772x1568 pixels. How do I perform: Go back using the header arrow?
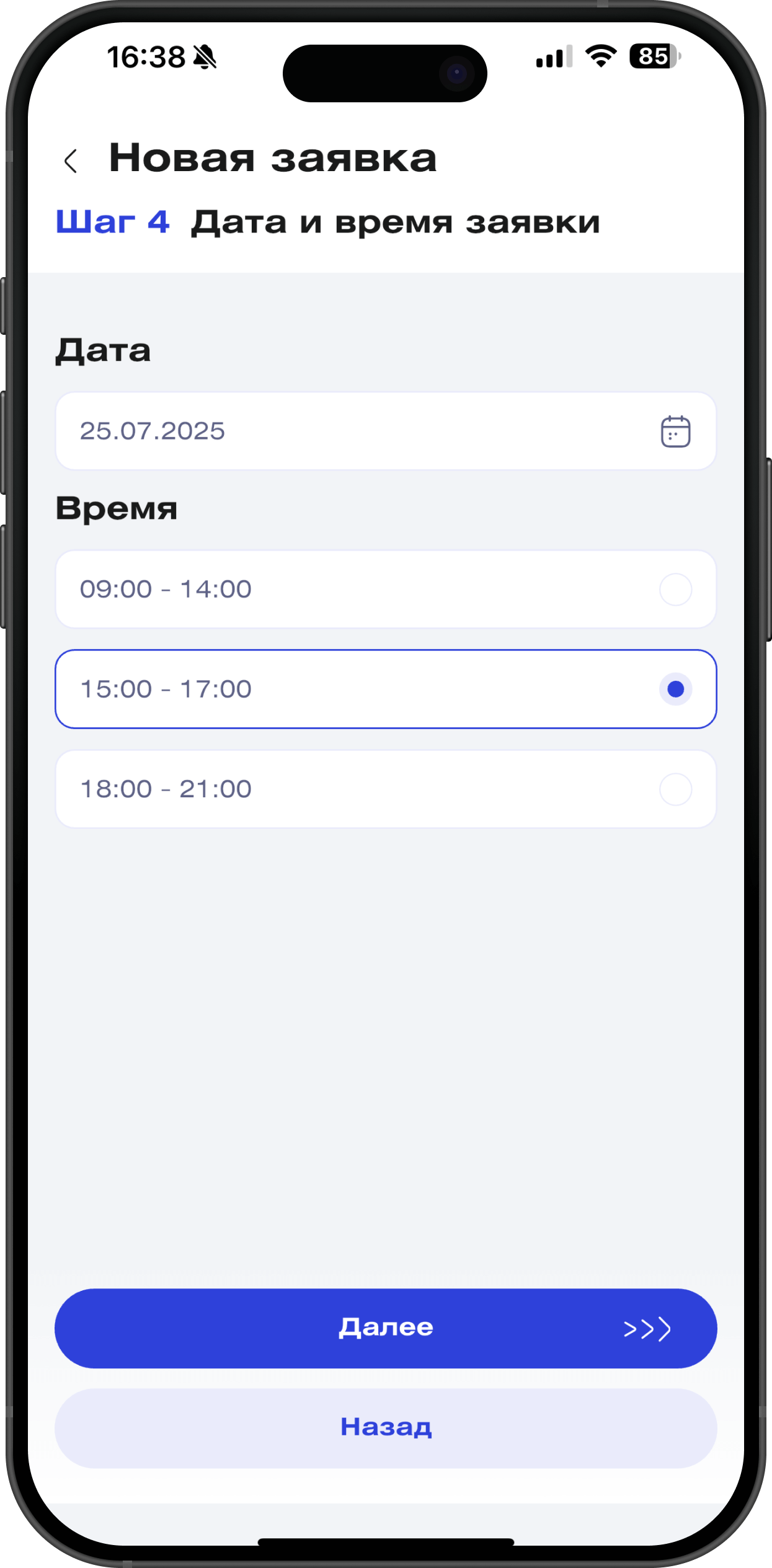[x=71, y=161]
